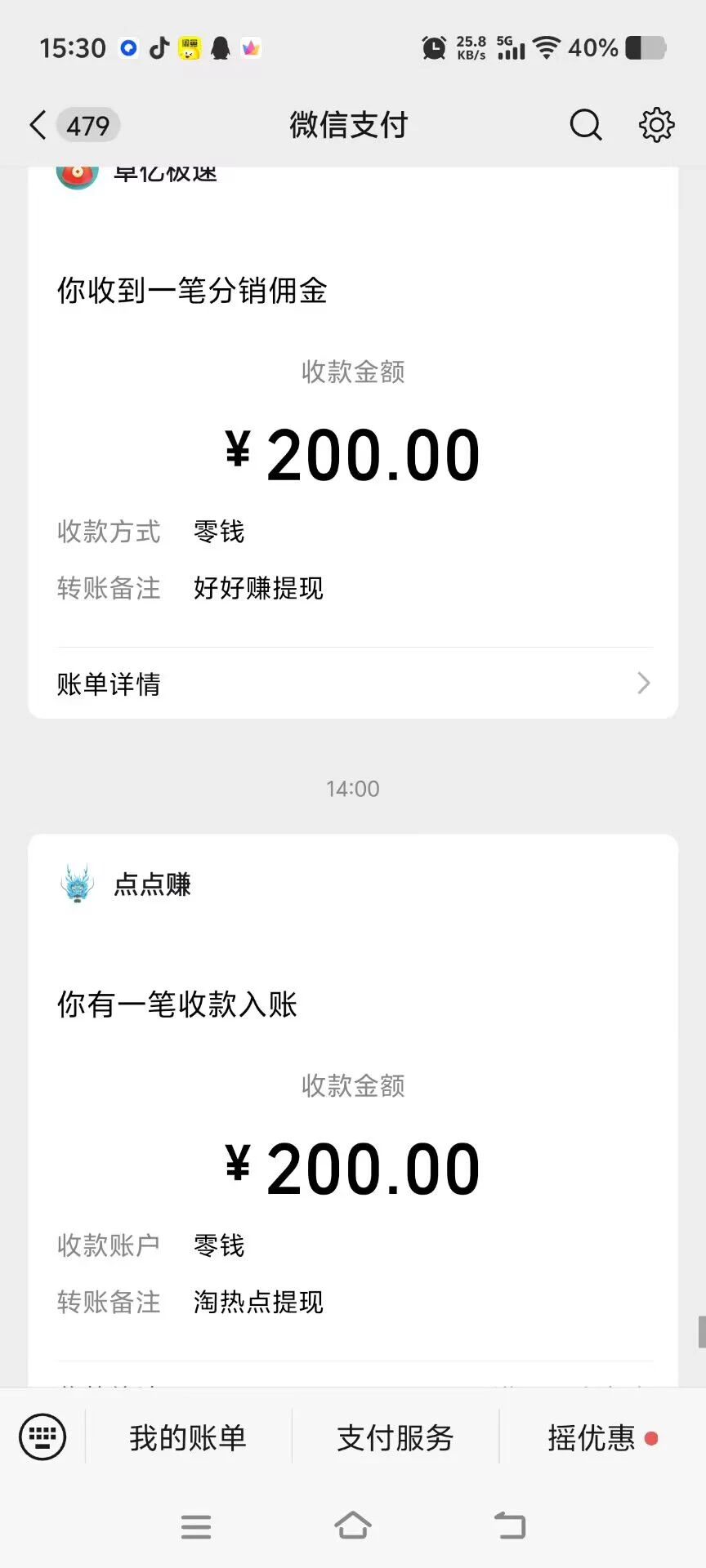The image size is (706, 1568).
Task: Open search in 微信支付
Action: (x=585, y=126)
